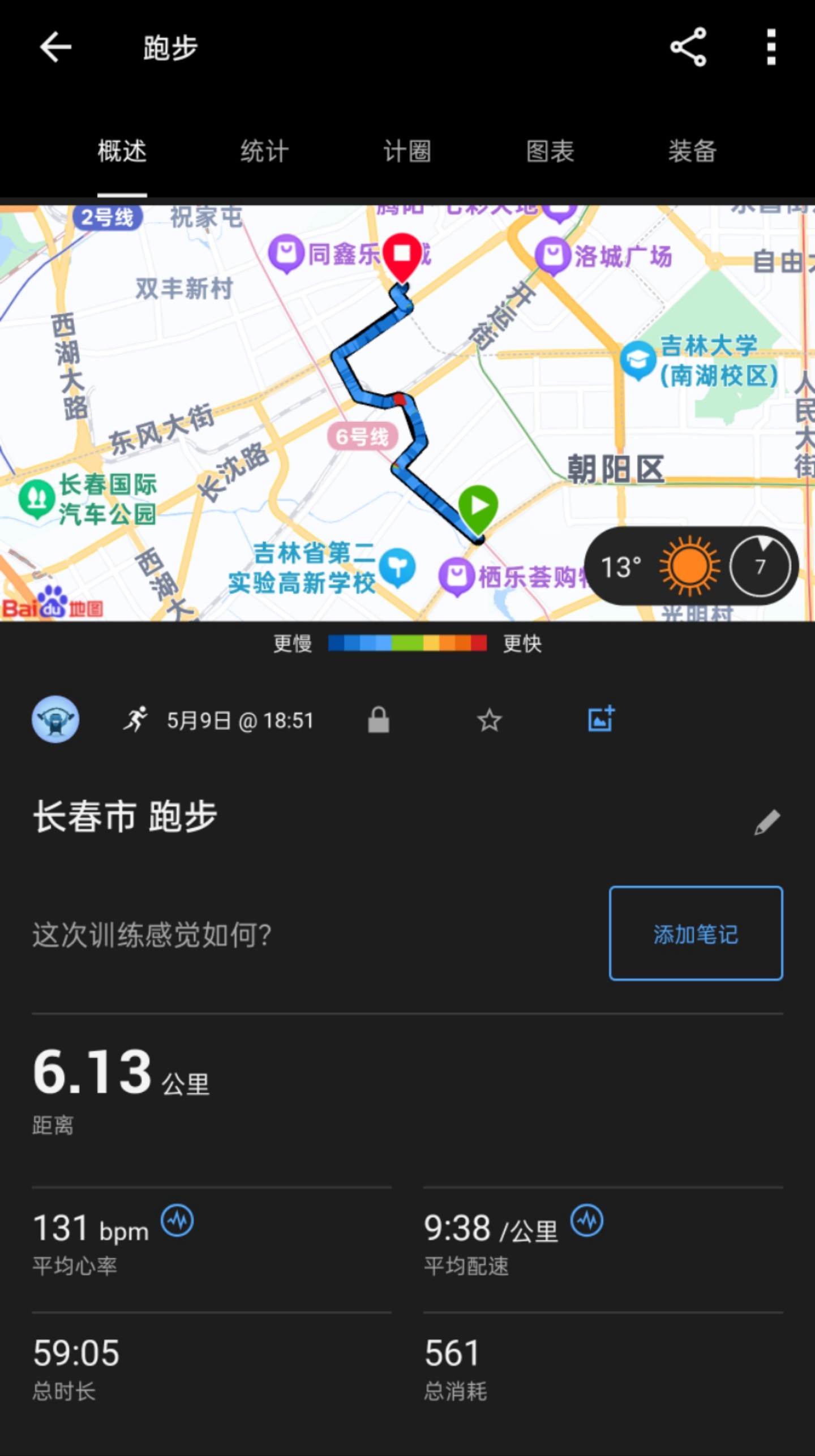
Task: Open the 13° weather widget
Action: pos(691,566)
